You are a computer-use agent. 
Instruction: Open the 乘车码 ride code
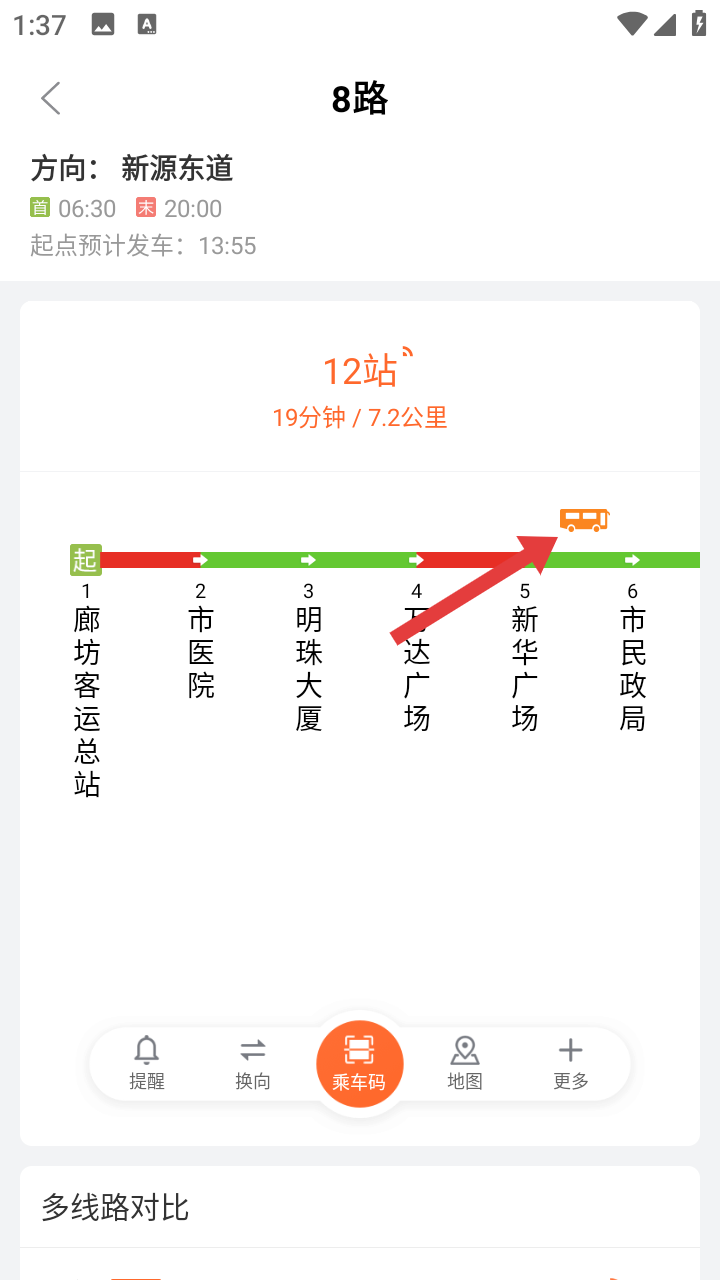tap(360, 1064)
